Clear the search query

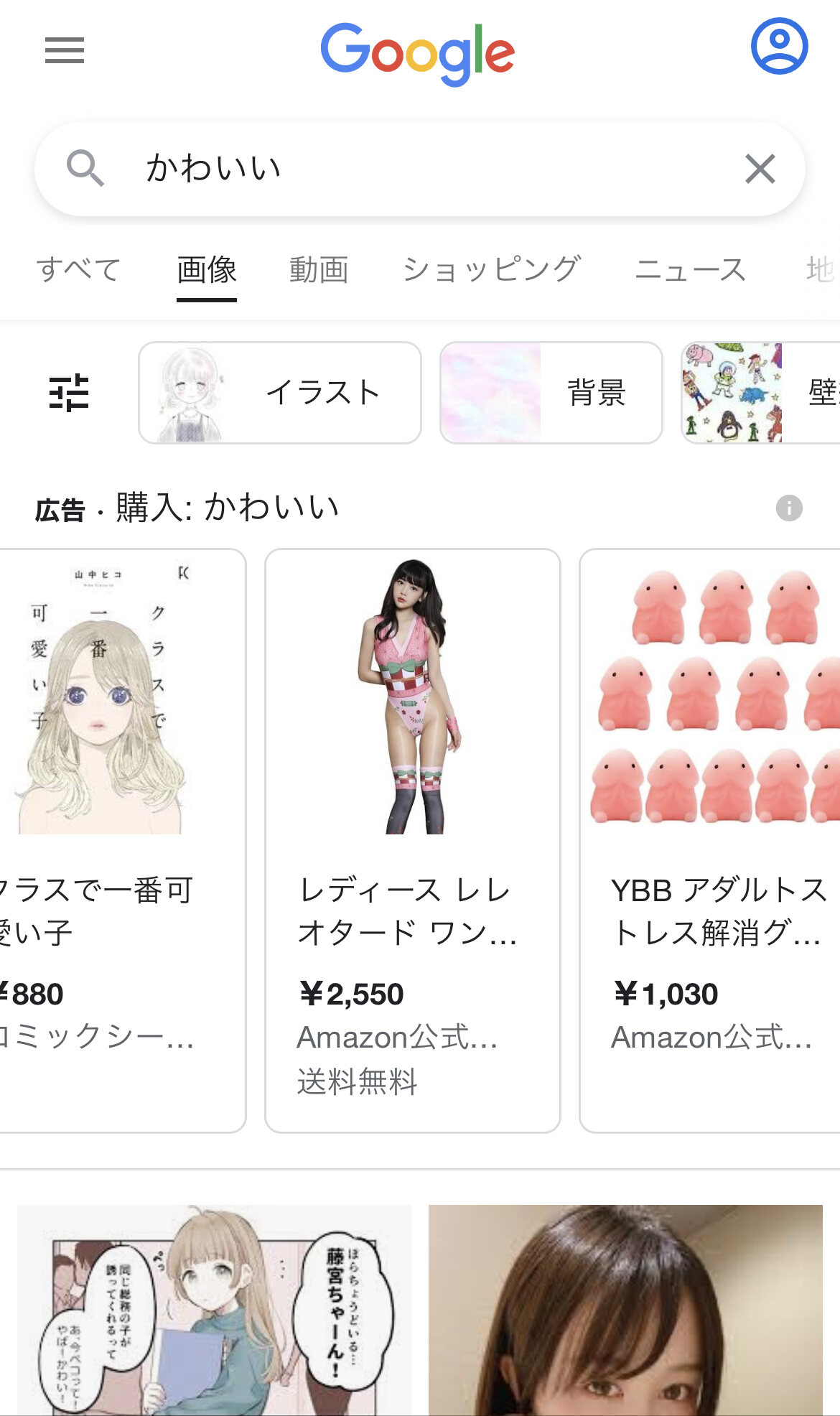tap(760, 169)
